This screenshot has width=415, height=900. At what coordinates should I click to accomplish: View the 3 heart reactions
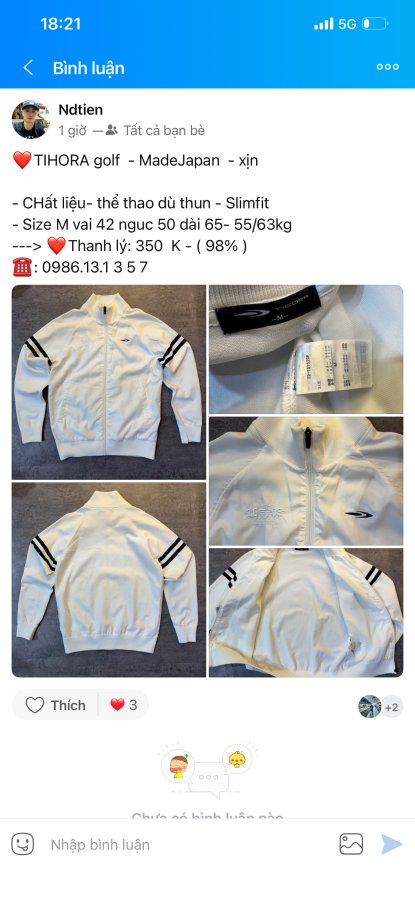click(x=124, y=705)
